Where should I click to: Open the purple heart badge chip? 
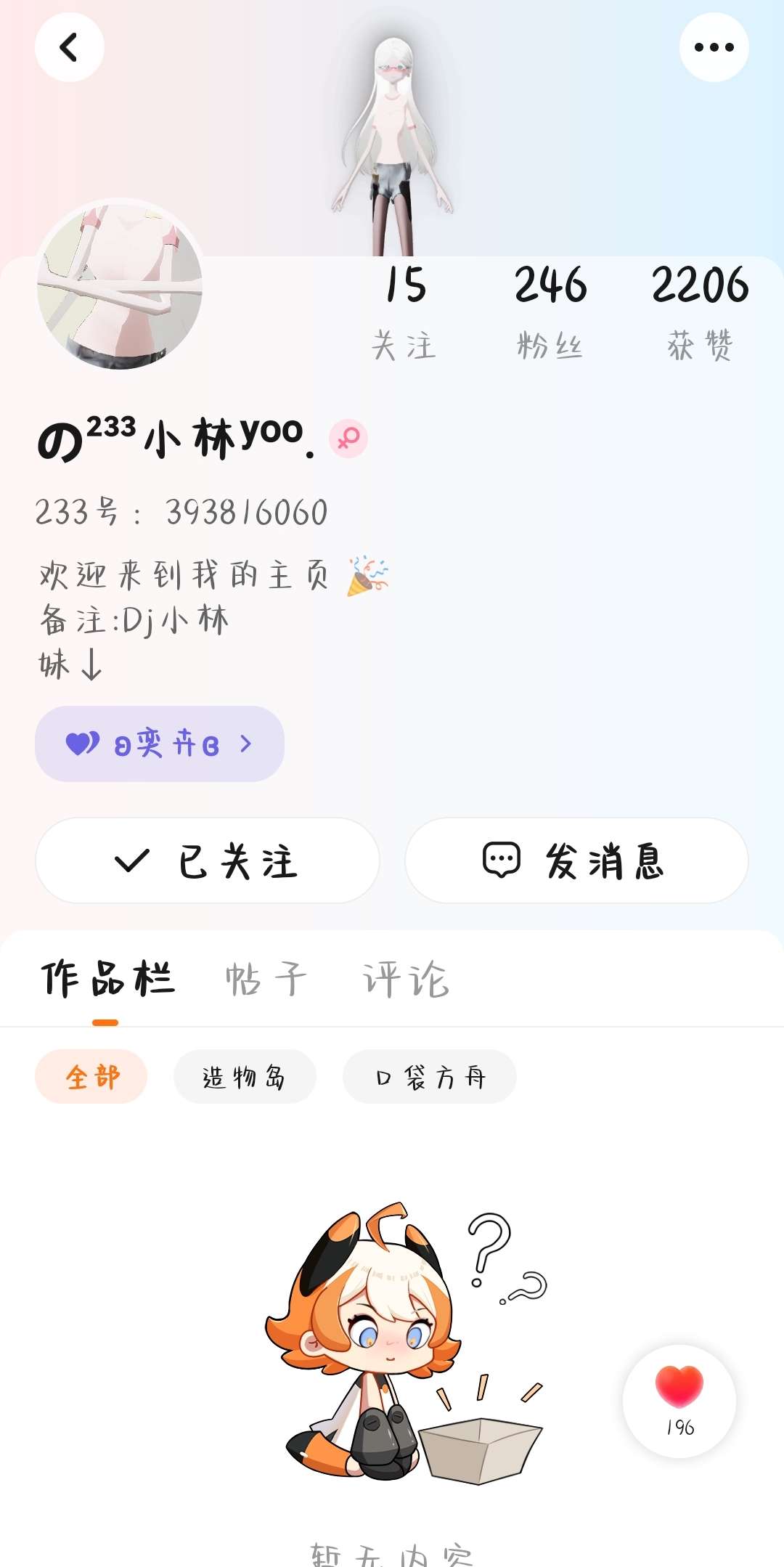tap(160, 744)
